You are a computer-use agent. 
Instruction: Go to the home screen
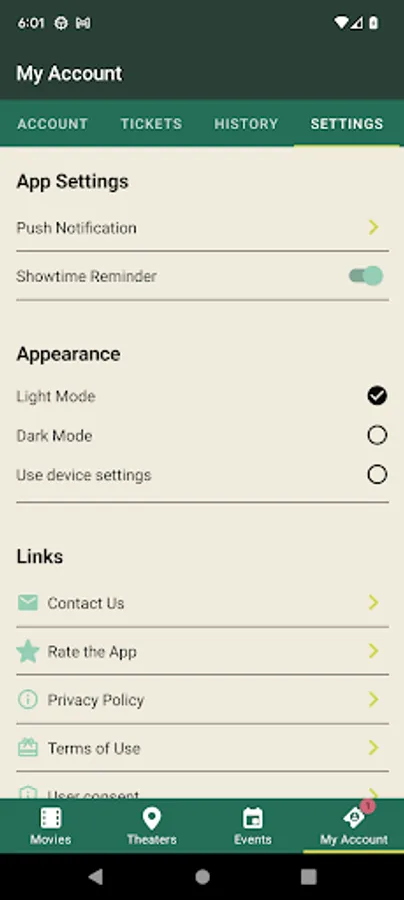tap(202, 876)
